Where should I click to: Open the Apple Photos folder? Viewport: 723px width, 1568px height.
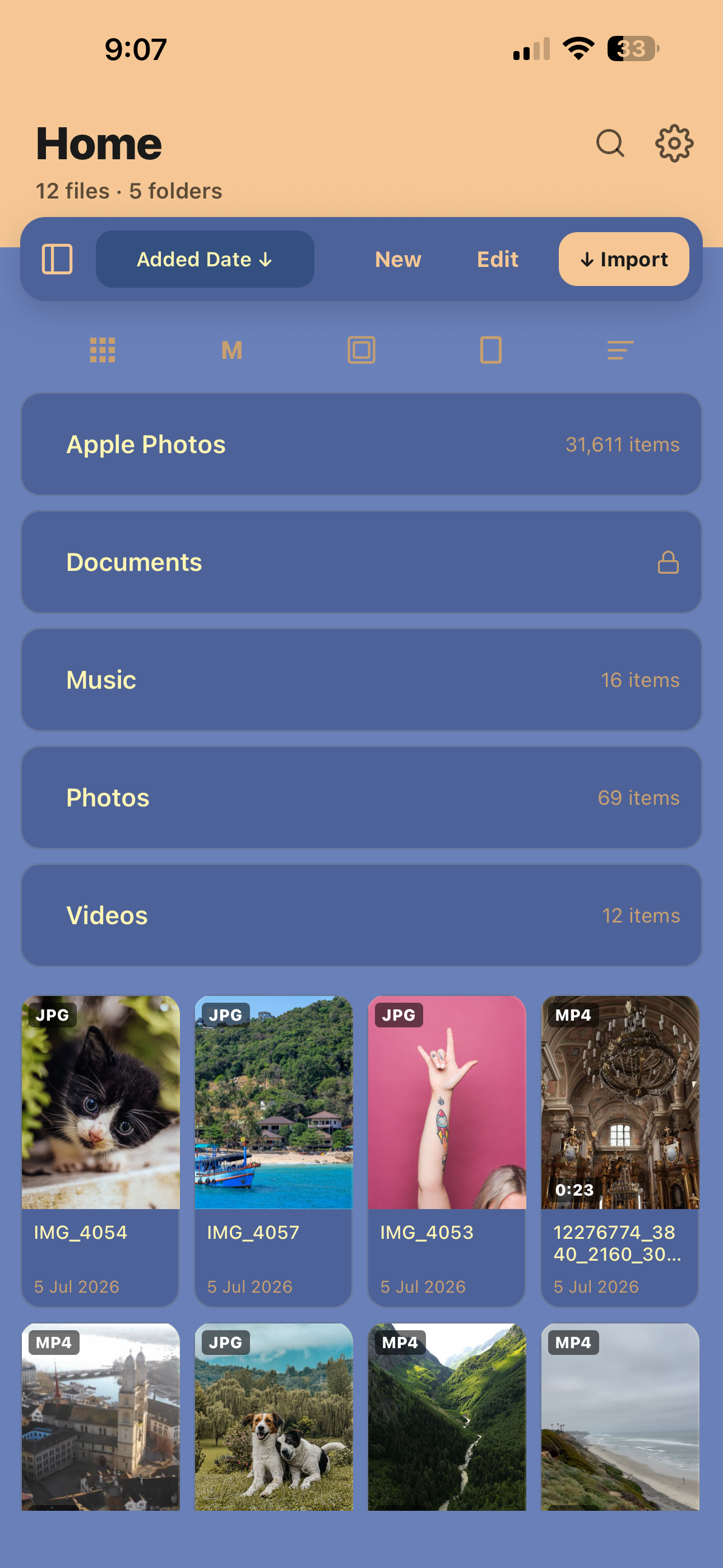pos(361,444)
